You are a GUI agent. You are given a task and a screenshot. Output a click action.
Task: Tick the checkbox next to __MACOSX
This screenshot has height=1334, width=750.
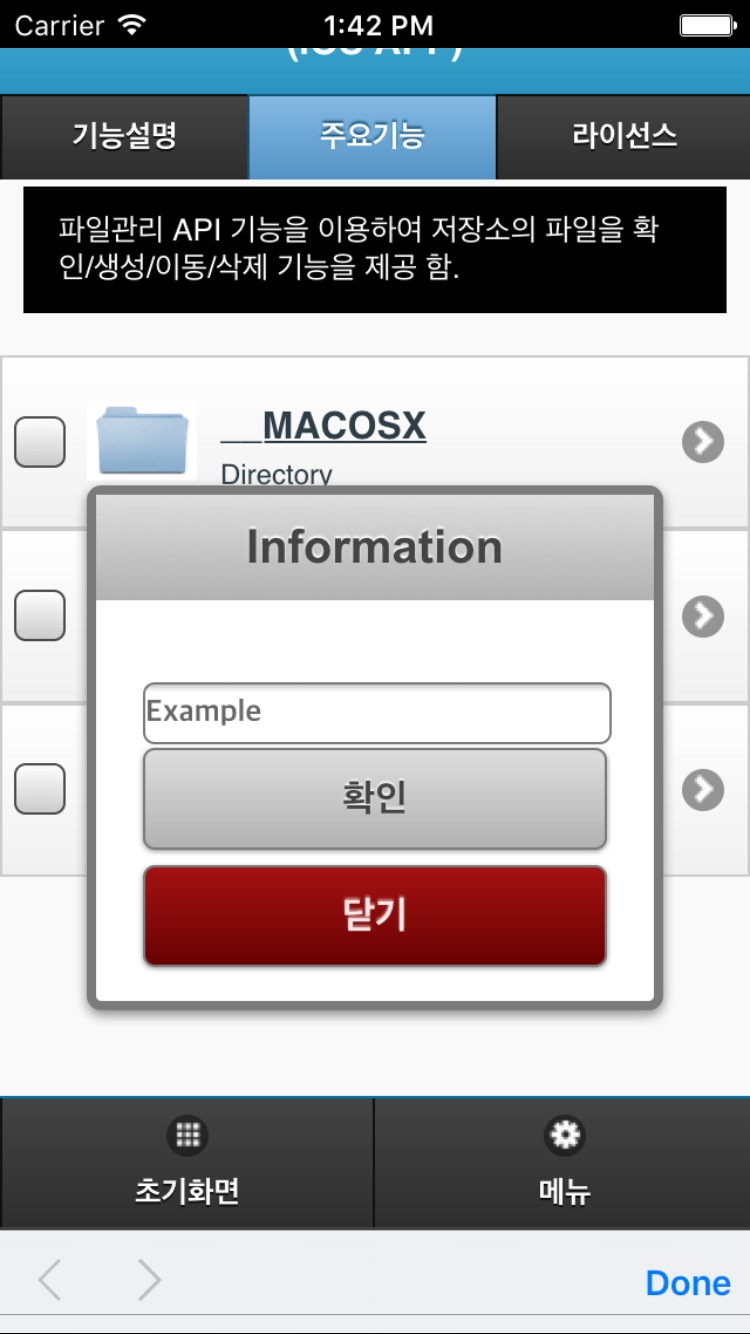click(40, 442)
